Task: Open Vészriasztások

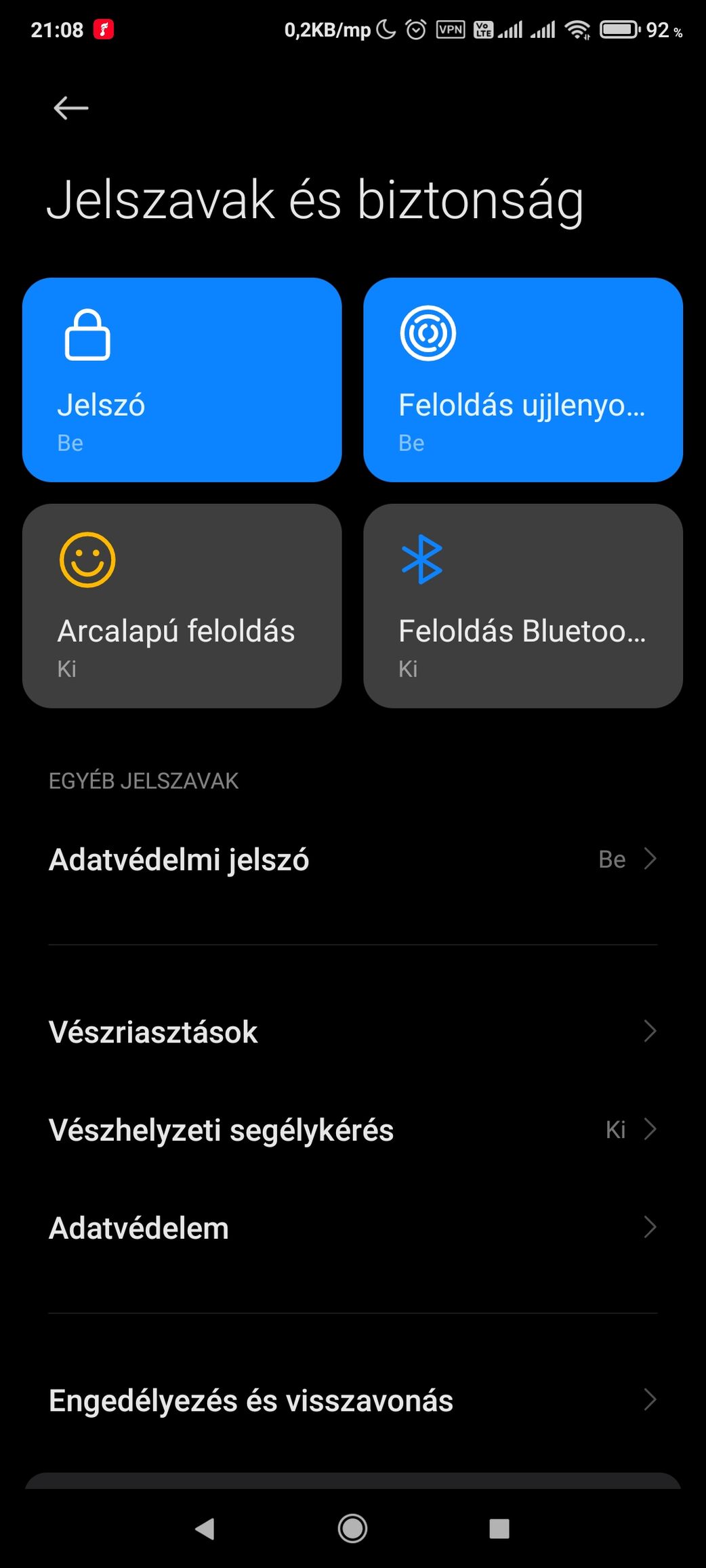Action: (x=353, y=1032)
